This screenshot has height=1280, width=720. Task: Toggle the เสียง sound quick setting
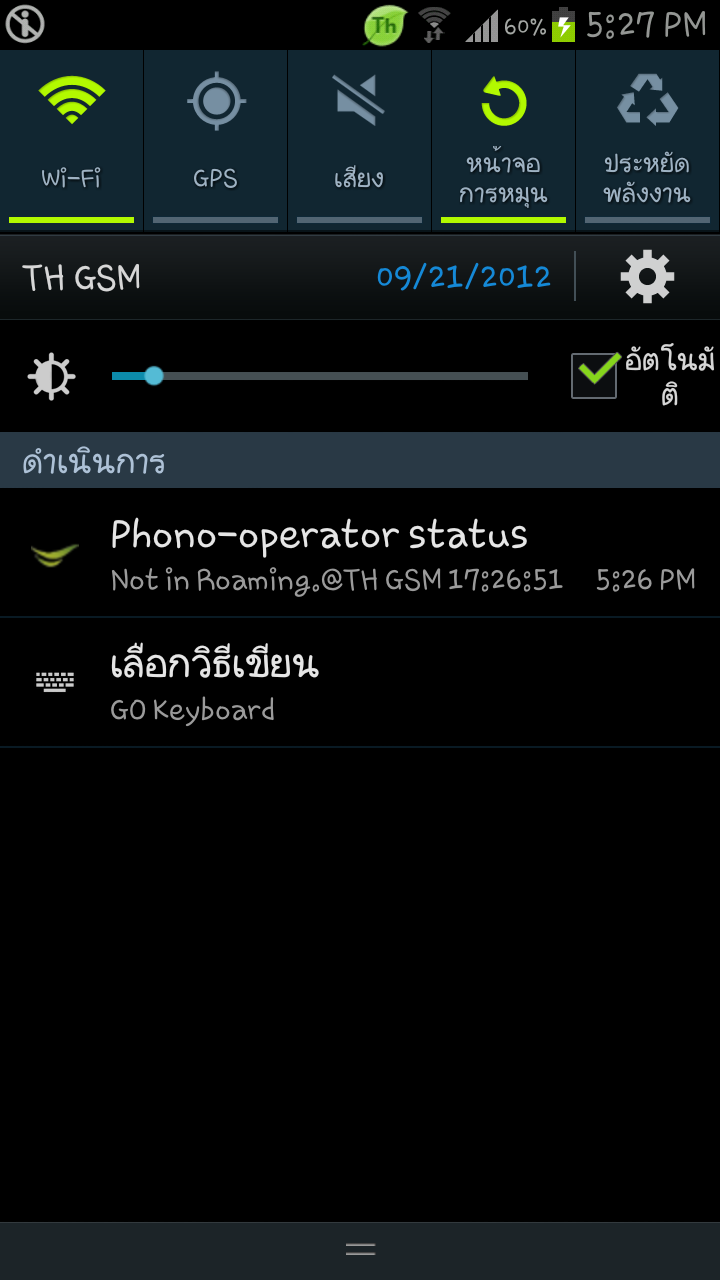[x=360, y=141]
